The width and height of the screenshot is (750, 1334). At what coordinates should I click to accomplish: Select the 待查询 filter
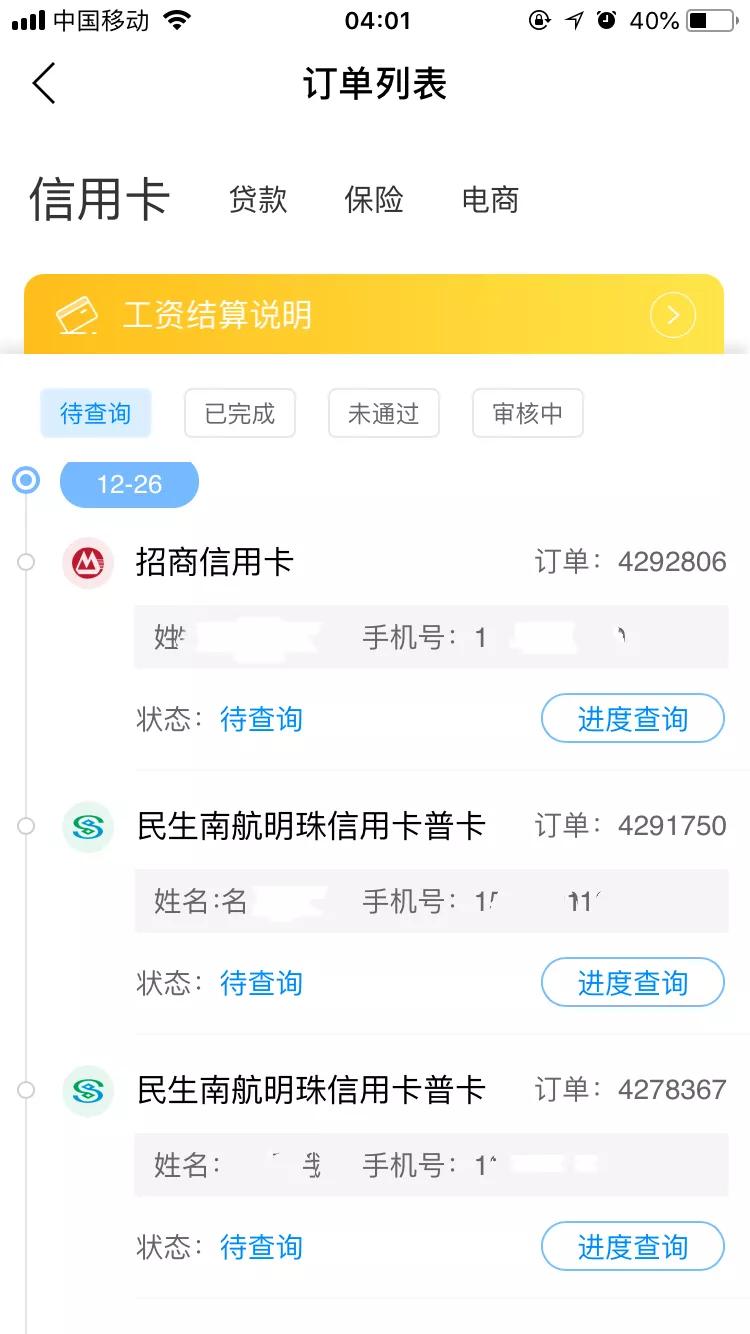pyautogui.click(x=95, y=413)
